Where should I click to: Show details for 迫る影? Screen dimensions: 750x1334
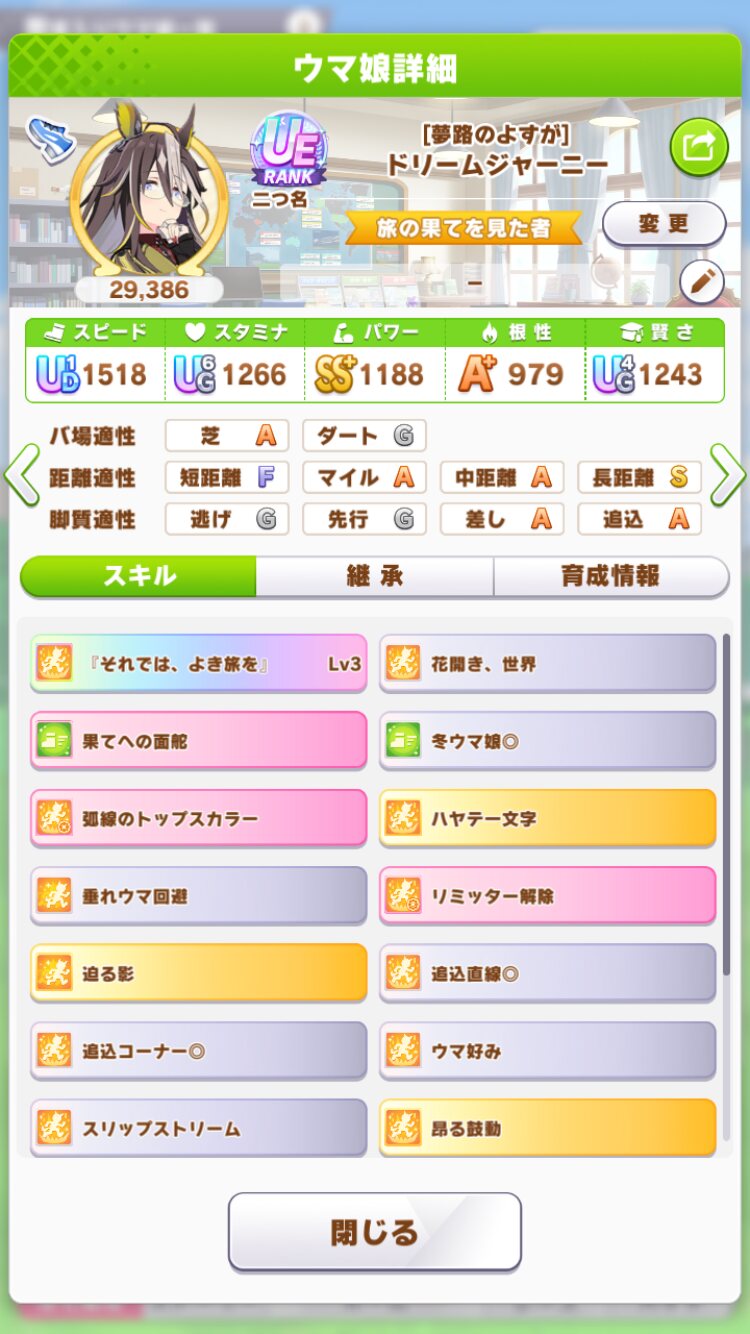coord(198,973)
